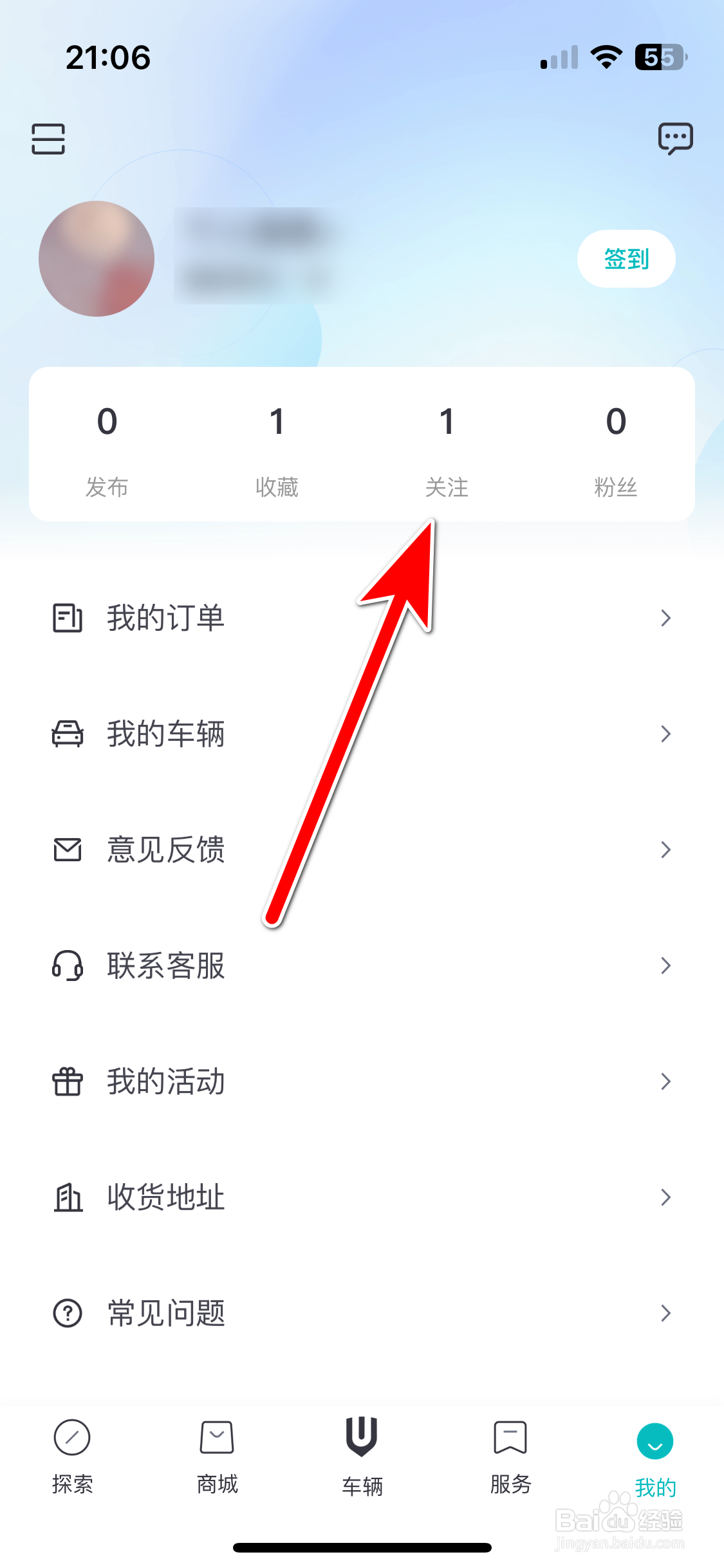Expand 联系客服 via its chevron
Screen dimensions: 724x1568
(x=666, y=966)
